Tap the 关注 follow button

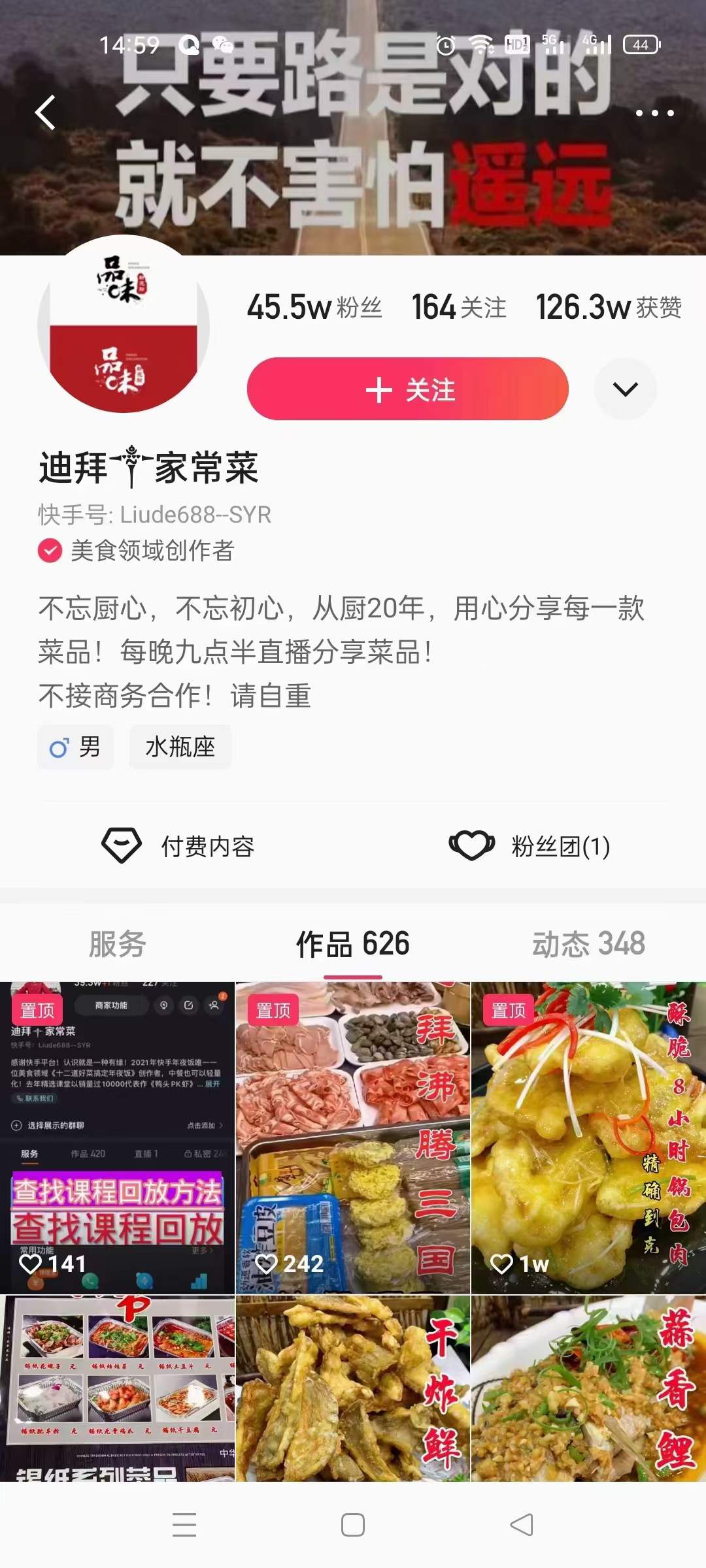(407, 389)
